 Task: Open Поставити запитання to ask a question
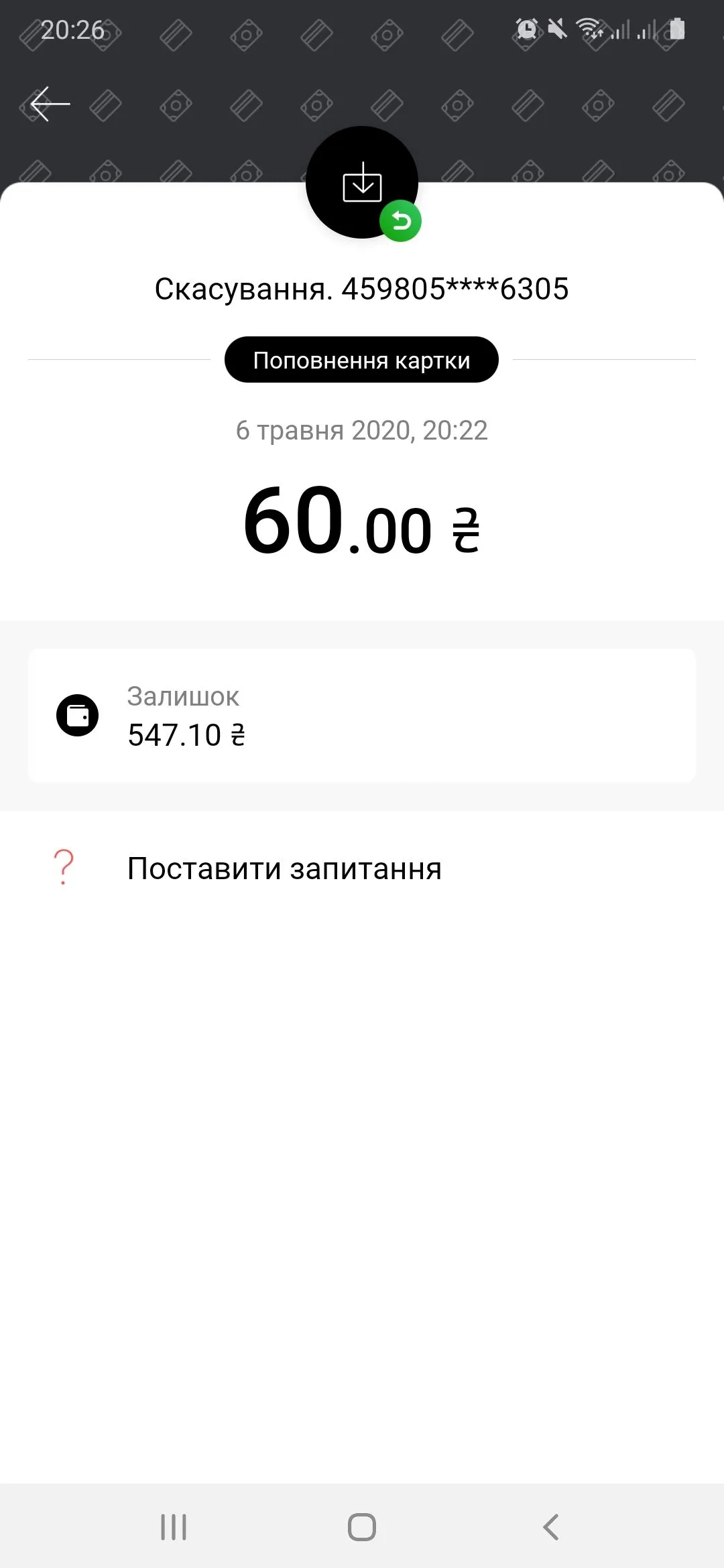[x=284, y=868]
